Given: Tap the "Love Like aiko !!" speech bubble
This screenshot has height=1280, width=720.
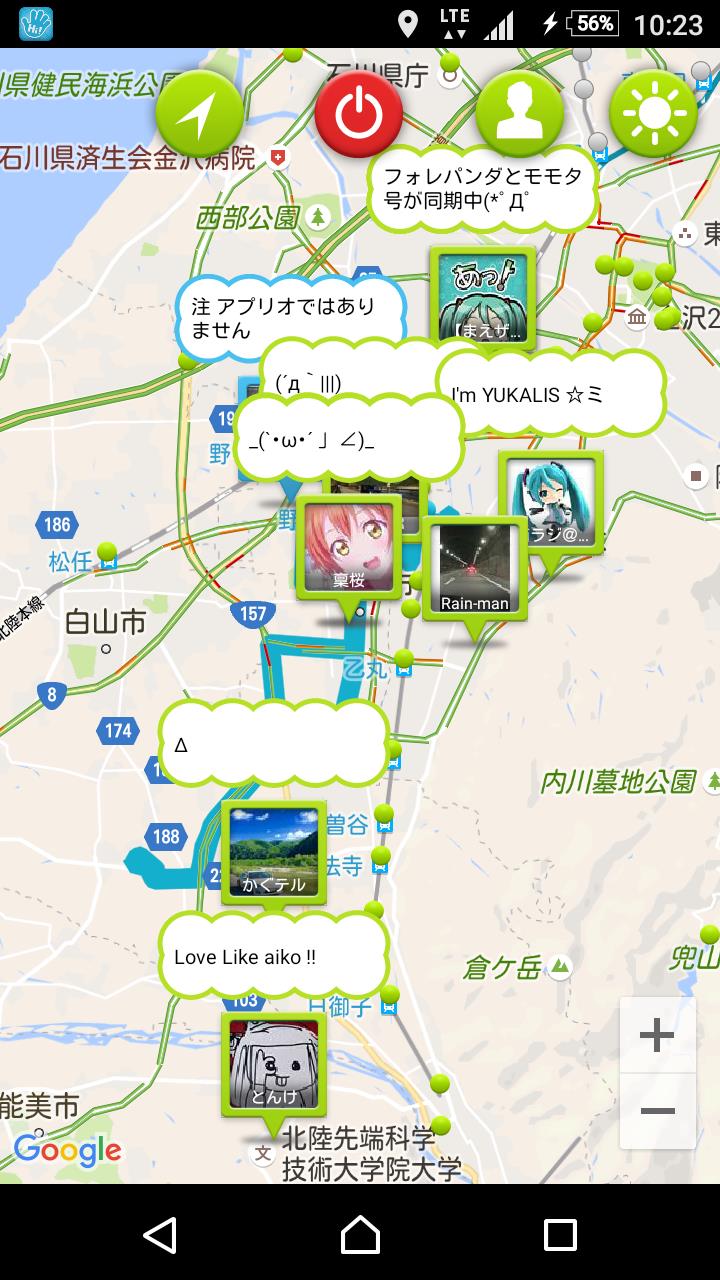Looking at the screenshot, I should [273, 957].
